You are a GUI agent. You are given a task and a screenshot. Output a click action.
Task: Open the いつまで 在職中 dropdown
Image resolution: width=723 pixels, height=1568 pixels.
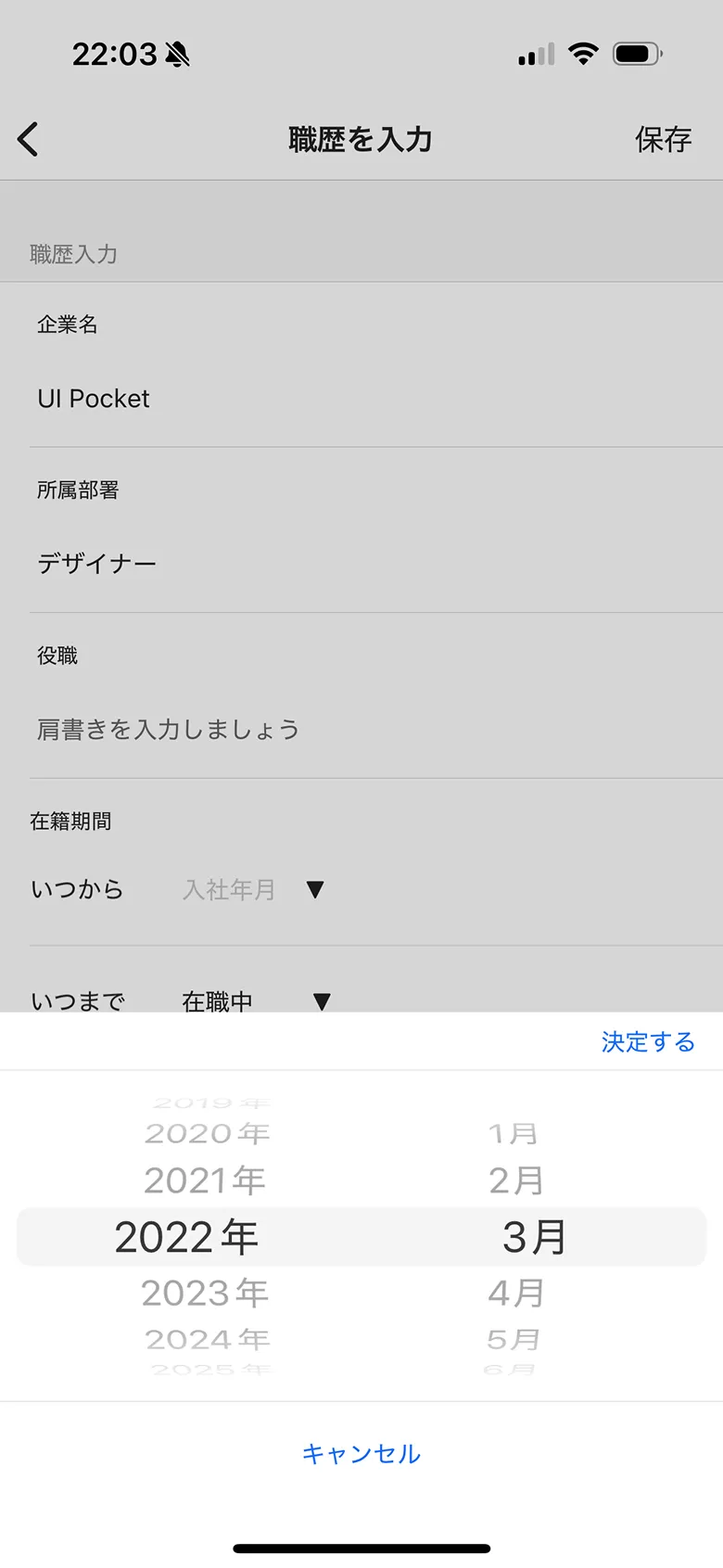click(x=217, y=1001)
